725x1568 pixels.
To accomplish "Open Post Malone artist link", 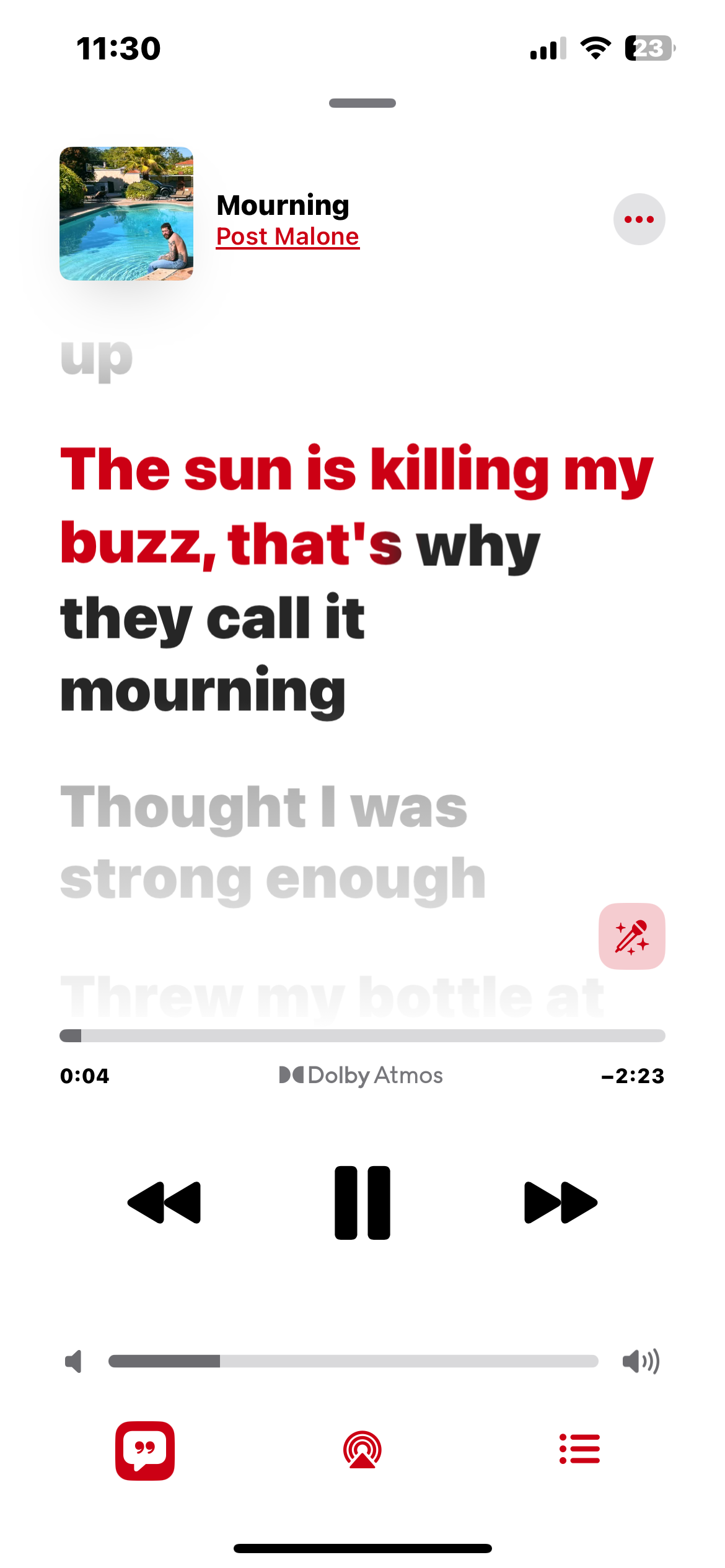I will [288, 237].
